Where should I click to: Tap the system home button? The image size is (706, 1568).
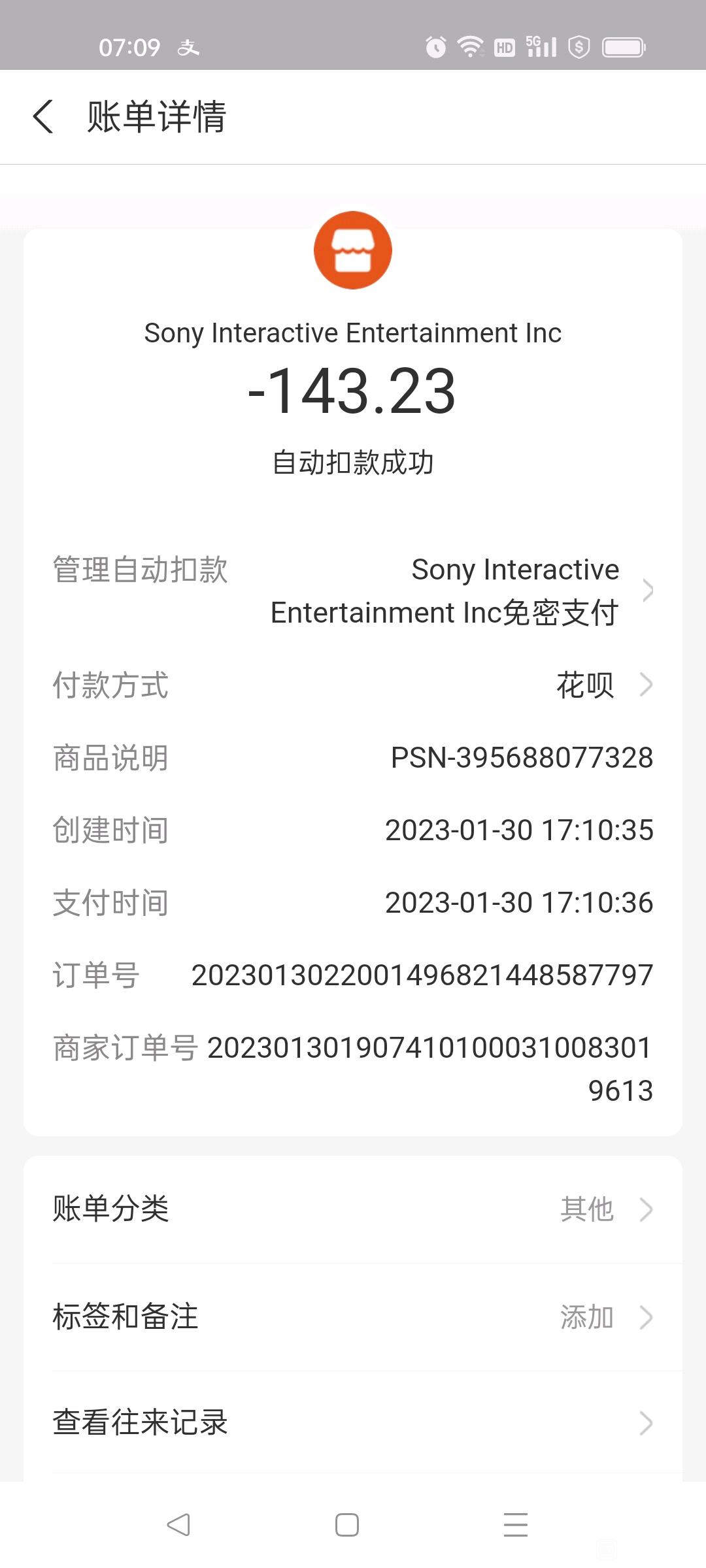pos(346,1525)
